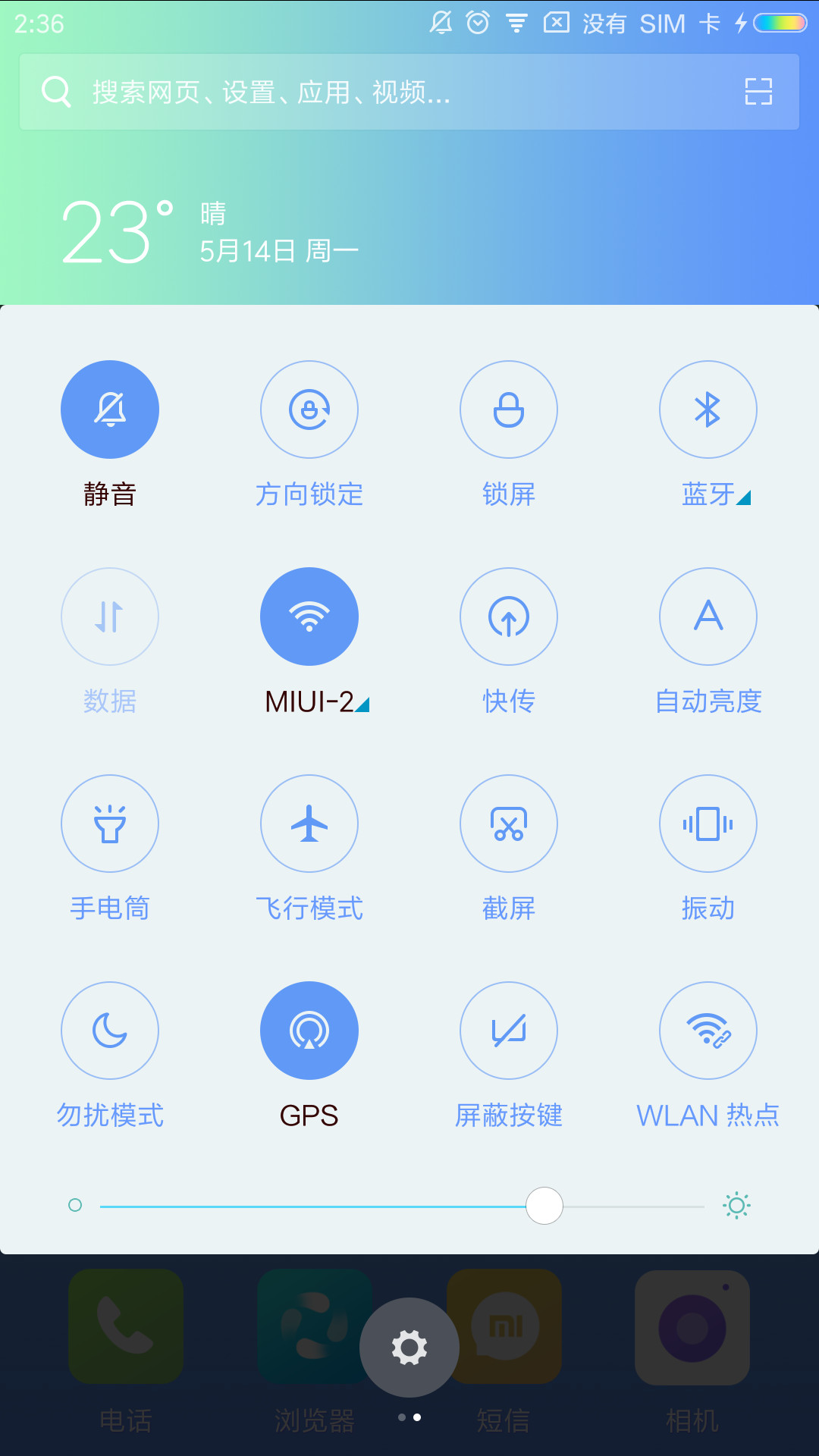Turn off 静音 silent mode
This screenshot has width=819, height=1456.
coord(110,409)
